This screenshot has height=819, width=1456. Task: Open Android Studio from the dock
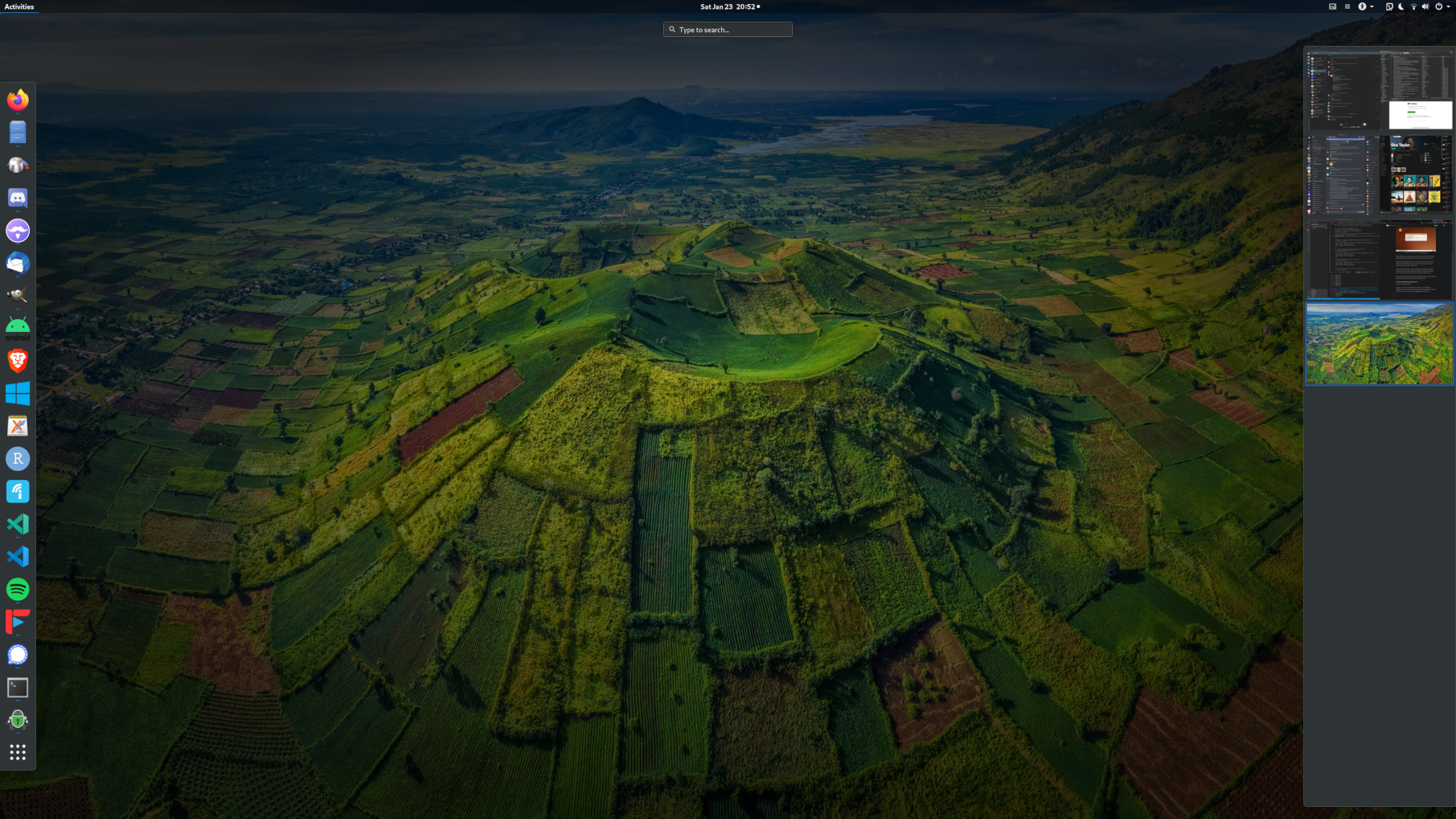pyautogui.click(x=18, y=328)
